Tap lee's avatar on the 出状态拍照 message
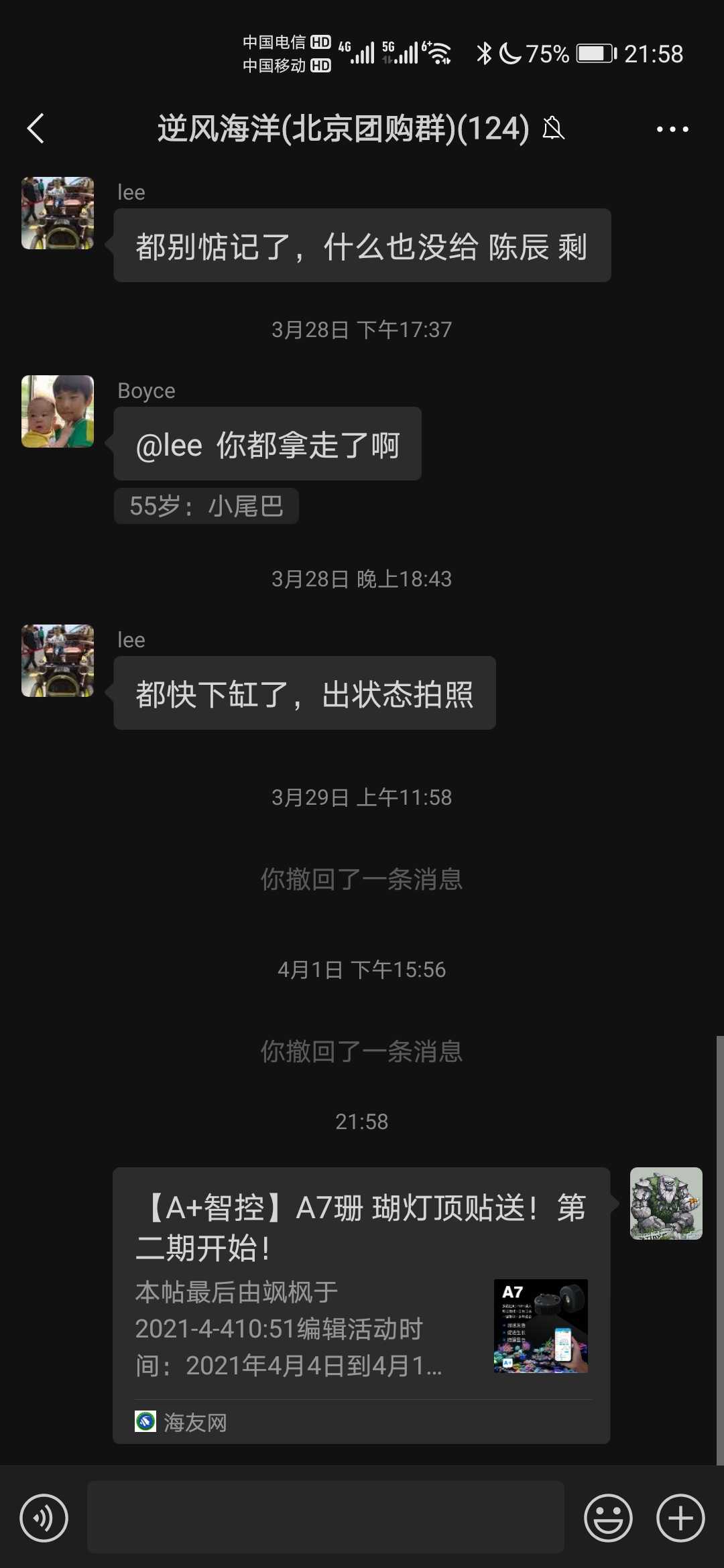The width and height of the screenshot is (724, 1568). click(x=58, y=661)
